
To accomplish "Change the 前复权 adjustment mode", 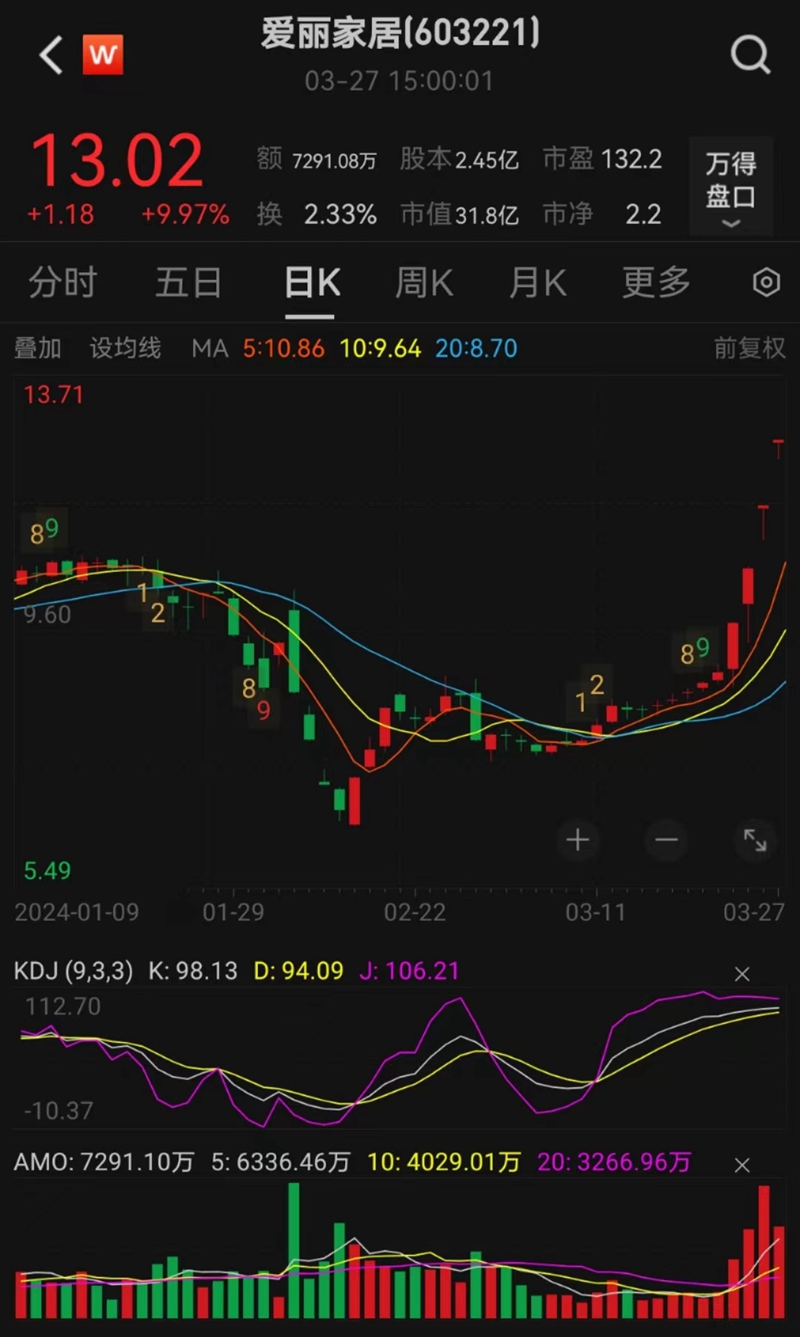I will [749, 348].
